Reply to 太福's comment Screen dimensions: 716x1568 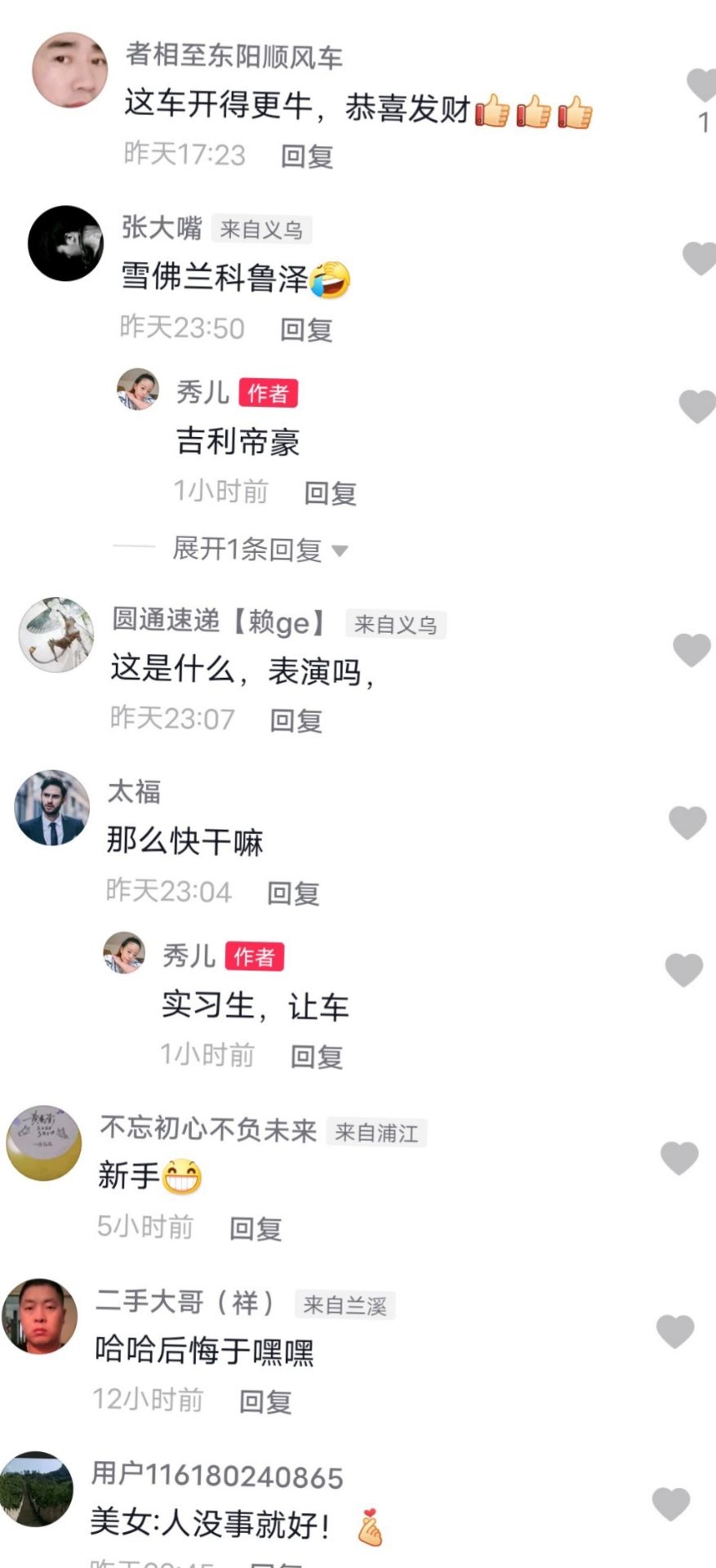tap(293, 893)
